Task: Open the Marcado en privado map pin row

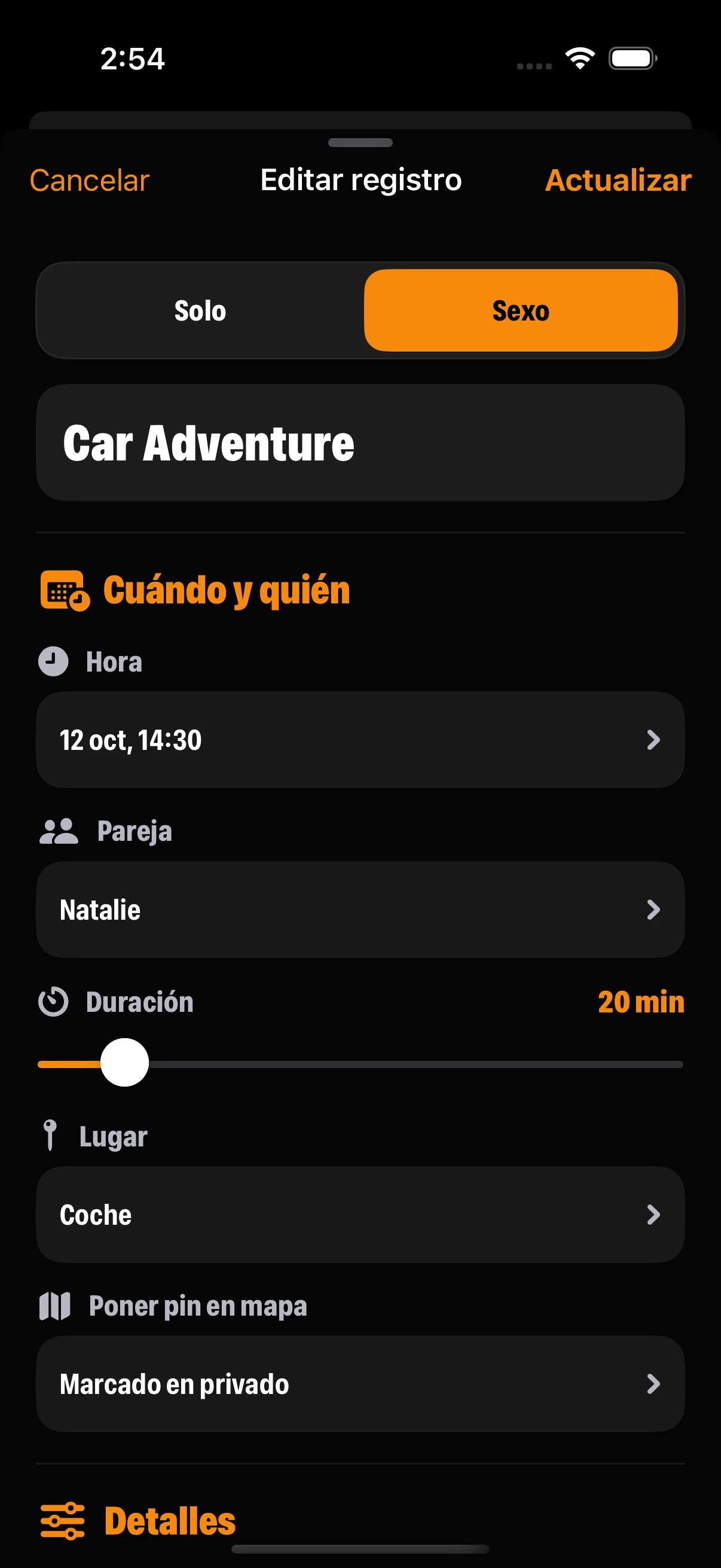Action: 360,1384
